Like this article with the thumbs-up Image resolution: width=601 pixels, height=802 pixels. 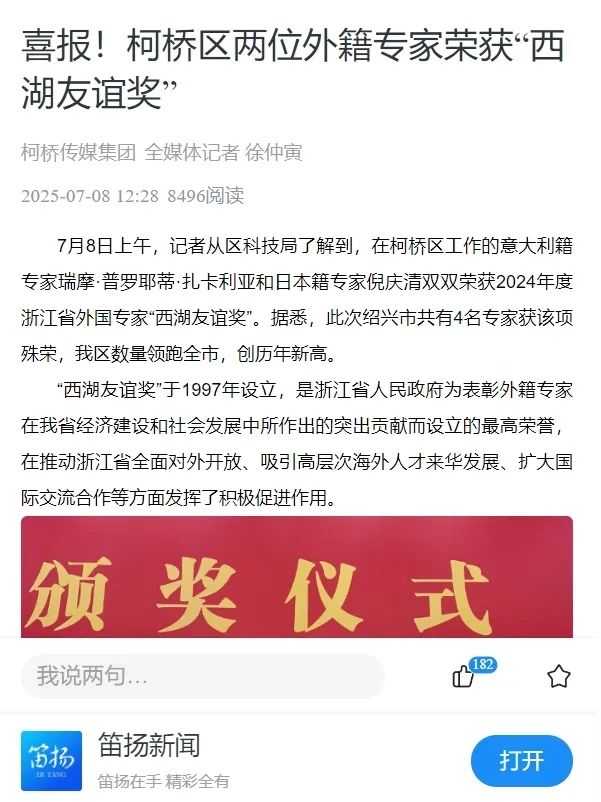click(x=464, y=677)
